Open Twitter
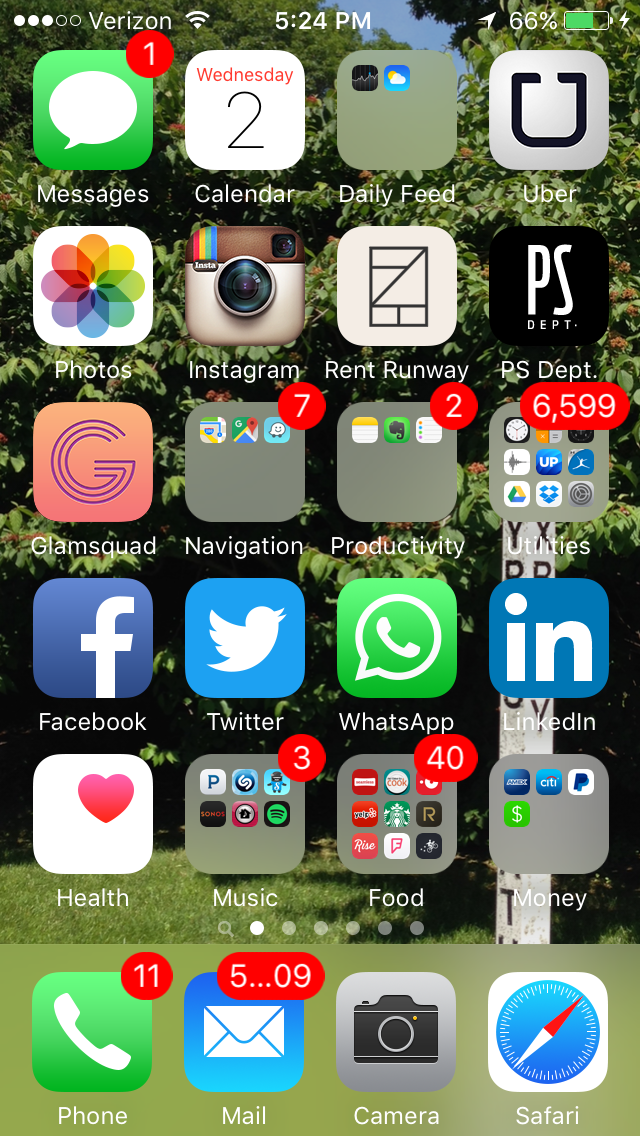 [245, 638]
